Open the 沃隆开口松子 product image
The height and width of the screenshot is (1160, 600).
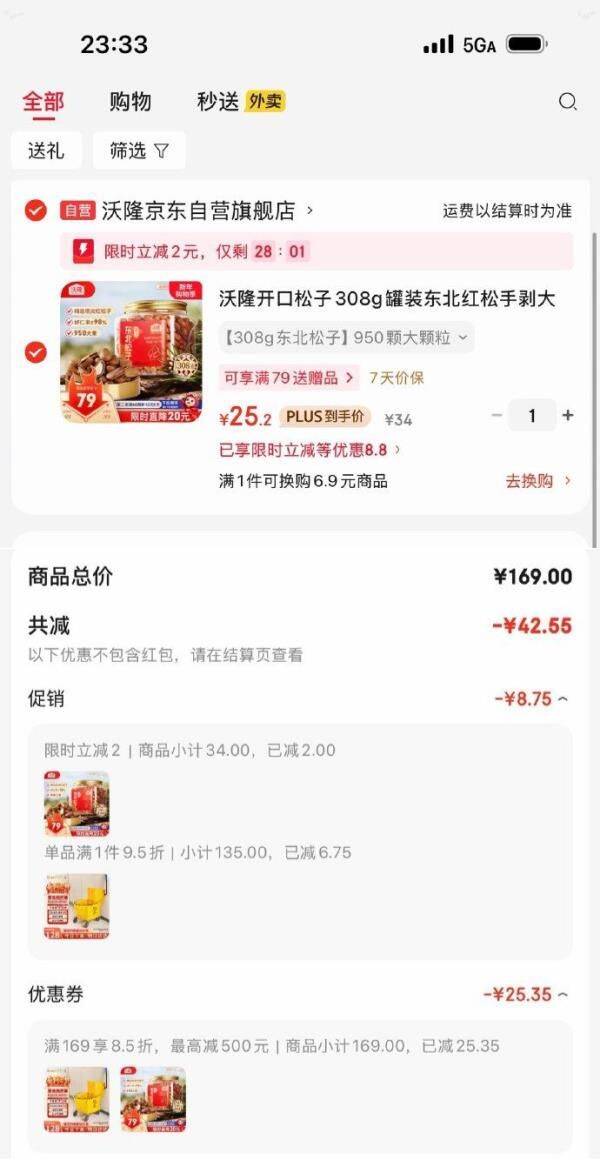coord(131,352)
